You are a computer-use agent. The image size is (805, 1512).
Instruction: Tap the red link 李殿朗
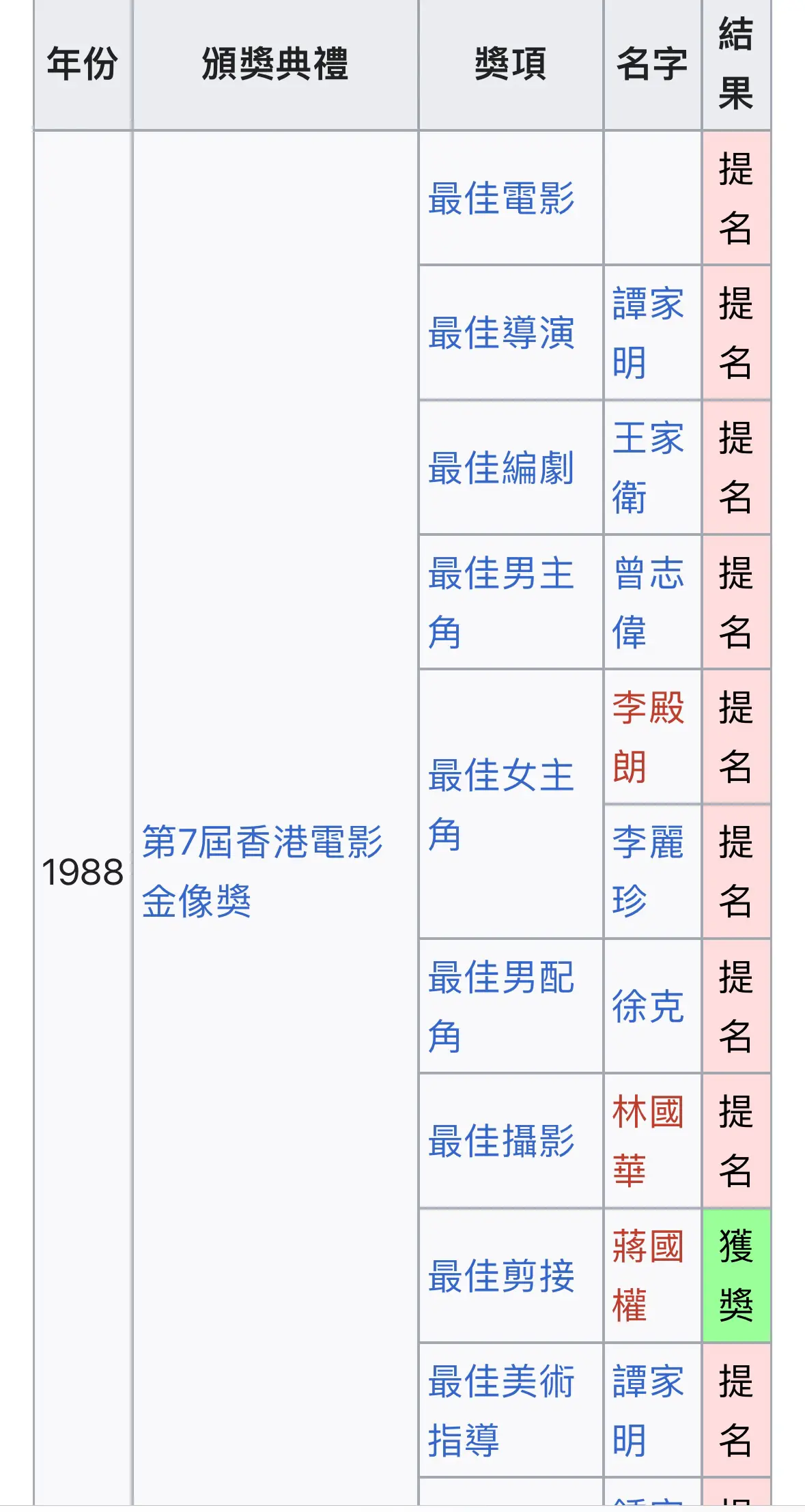pyautogui.click(x=648, y=737)
